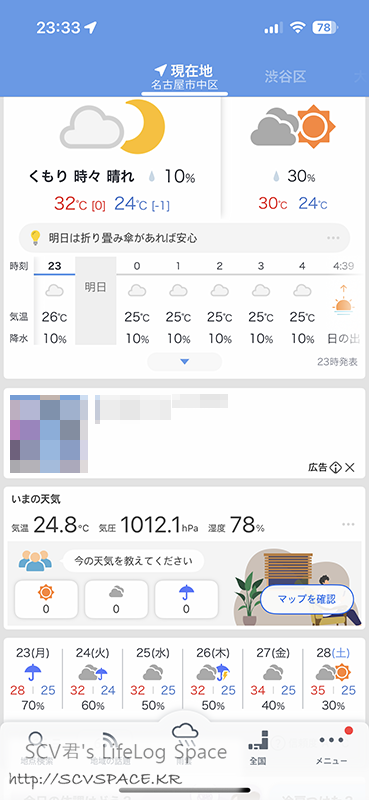
Task: Close the advertisement banner
Action: click(x=350, y=467)
